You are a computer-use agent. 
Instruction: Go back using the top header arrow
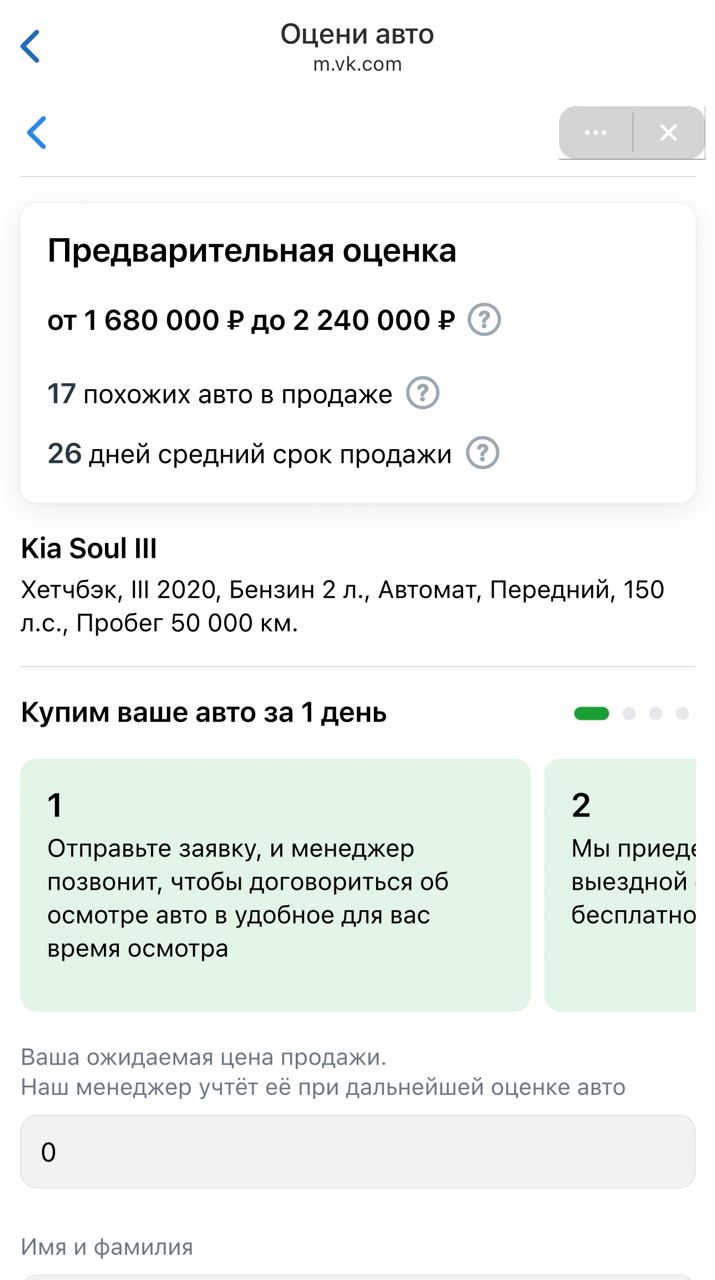30,46
